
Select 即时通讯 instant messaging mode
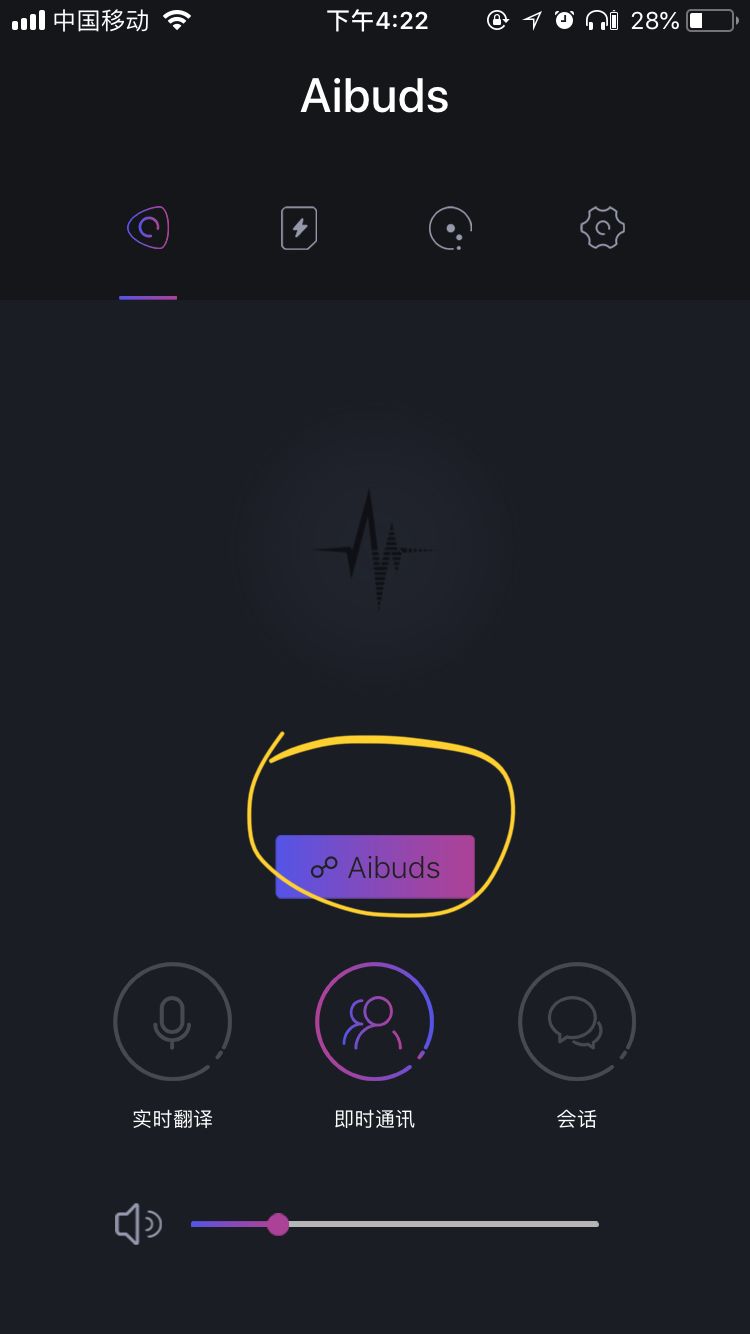point(374,1022)
